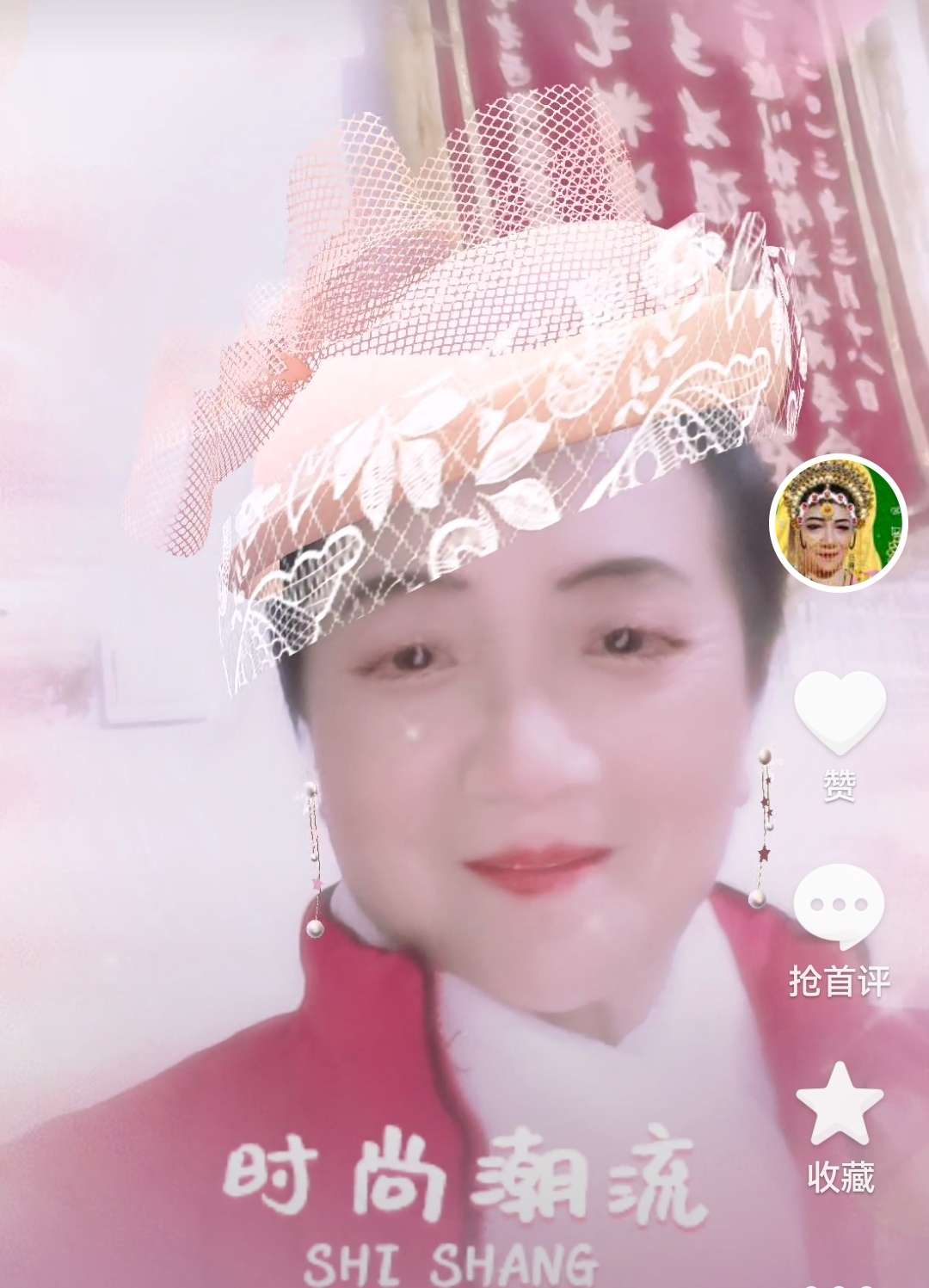Like this video with the heart
Viewport: 929px width, 1288px height.
click(839, 712)
